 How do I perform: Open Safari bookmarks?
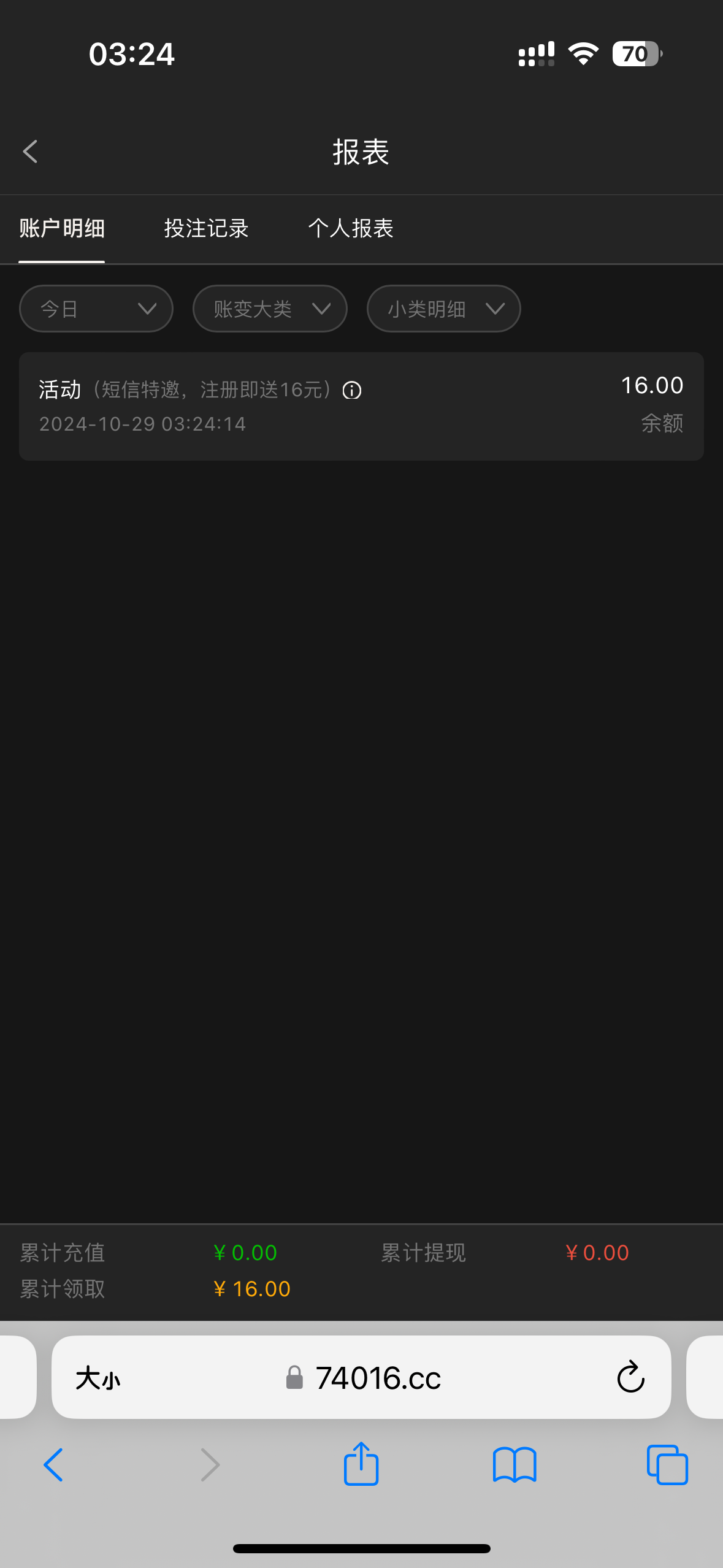coord(515,1465)
